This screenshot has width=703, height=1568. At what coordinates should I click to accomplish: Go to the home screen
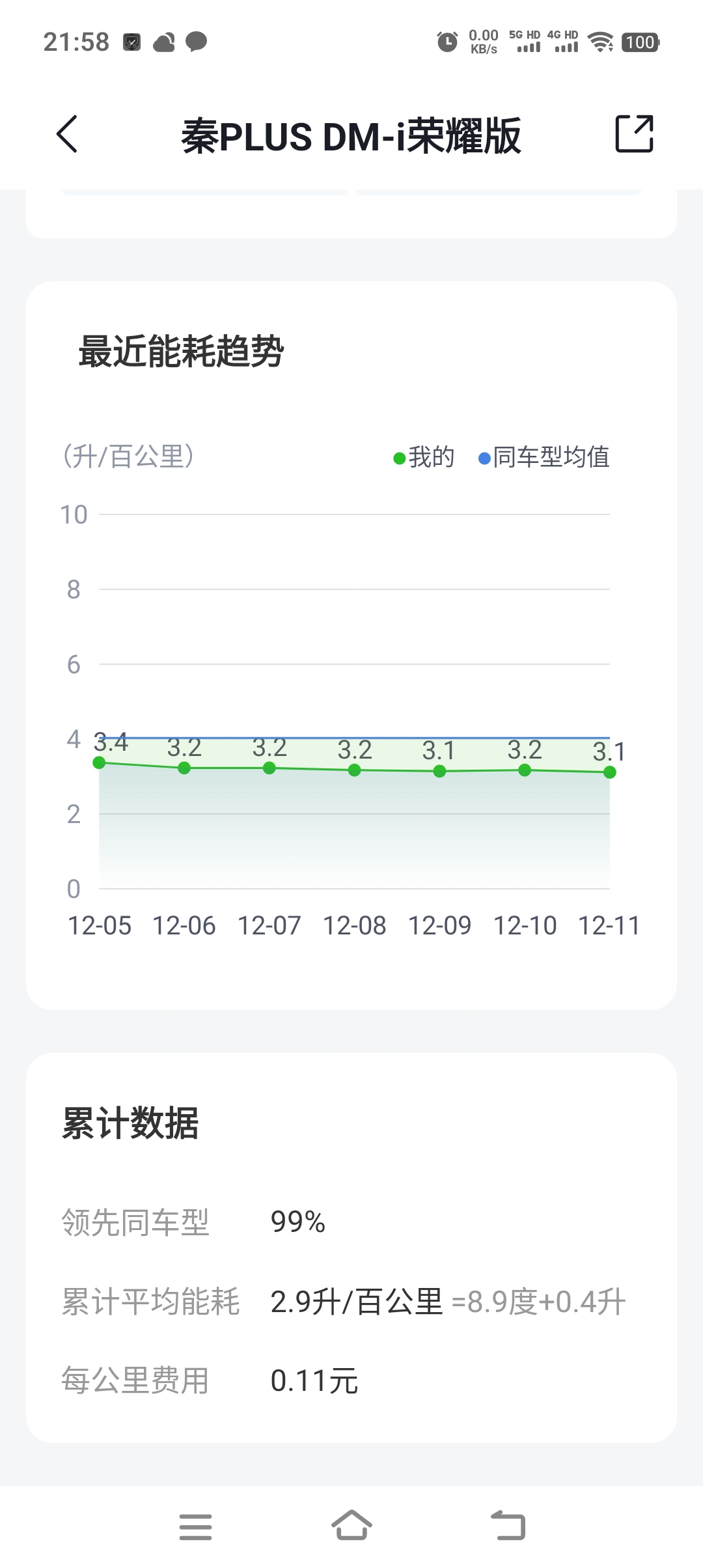[x=351, y=1526]
